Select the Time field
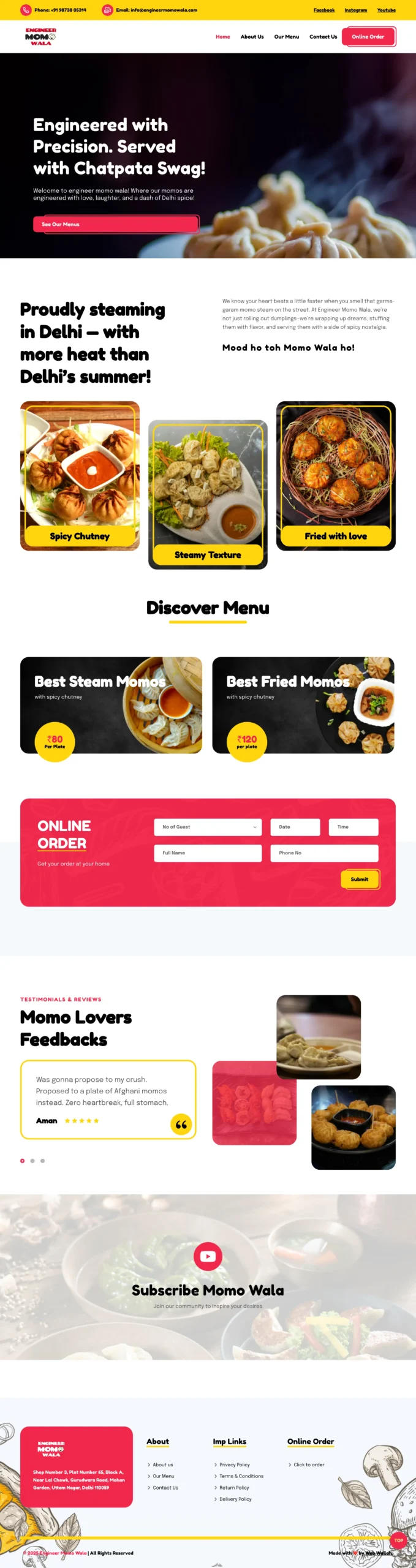Viewport: 416px width, 1568px height. tap(353, 827)
